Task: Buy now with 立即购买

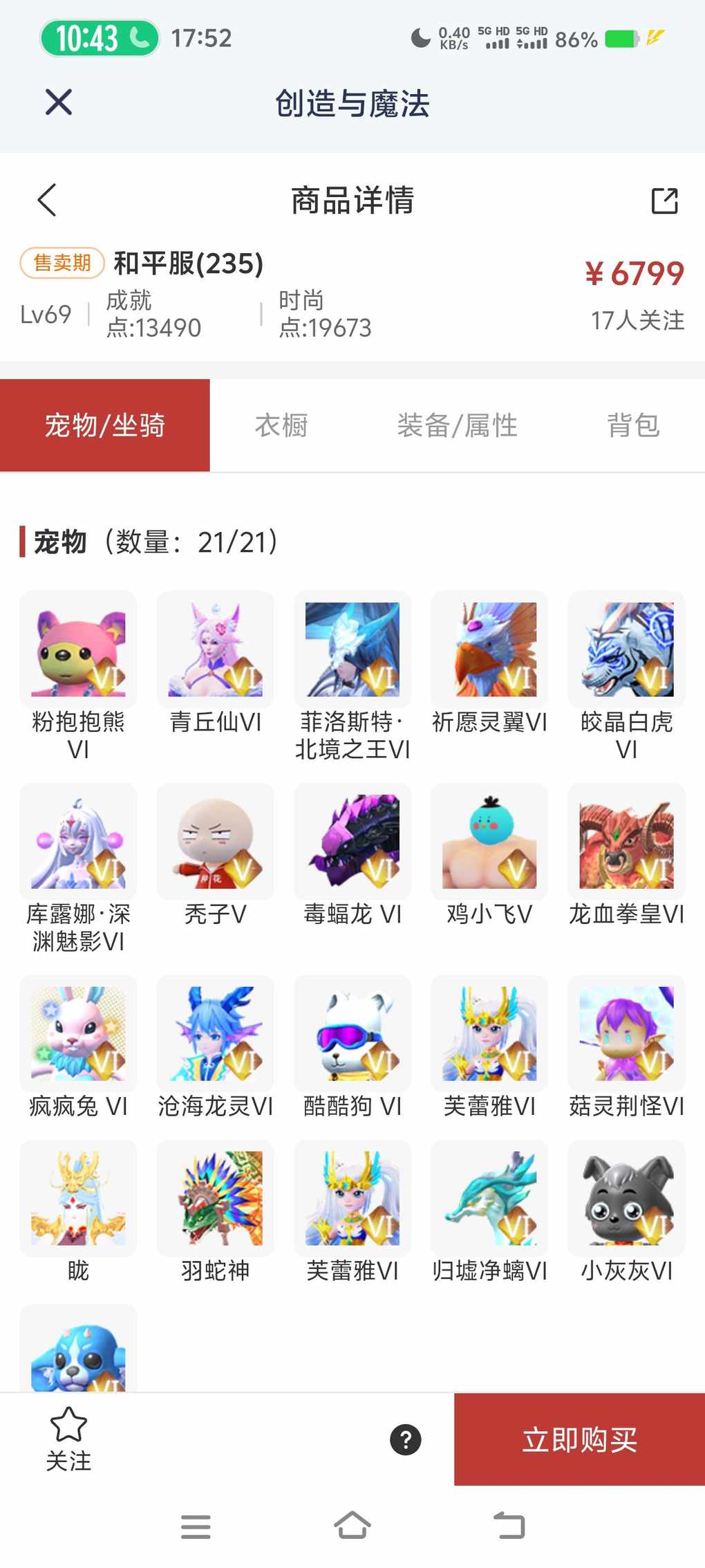Action: point(579,1439)
